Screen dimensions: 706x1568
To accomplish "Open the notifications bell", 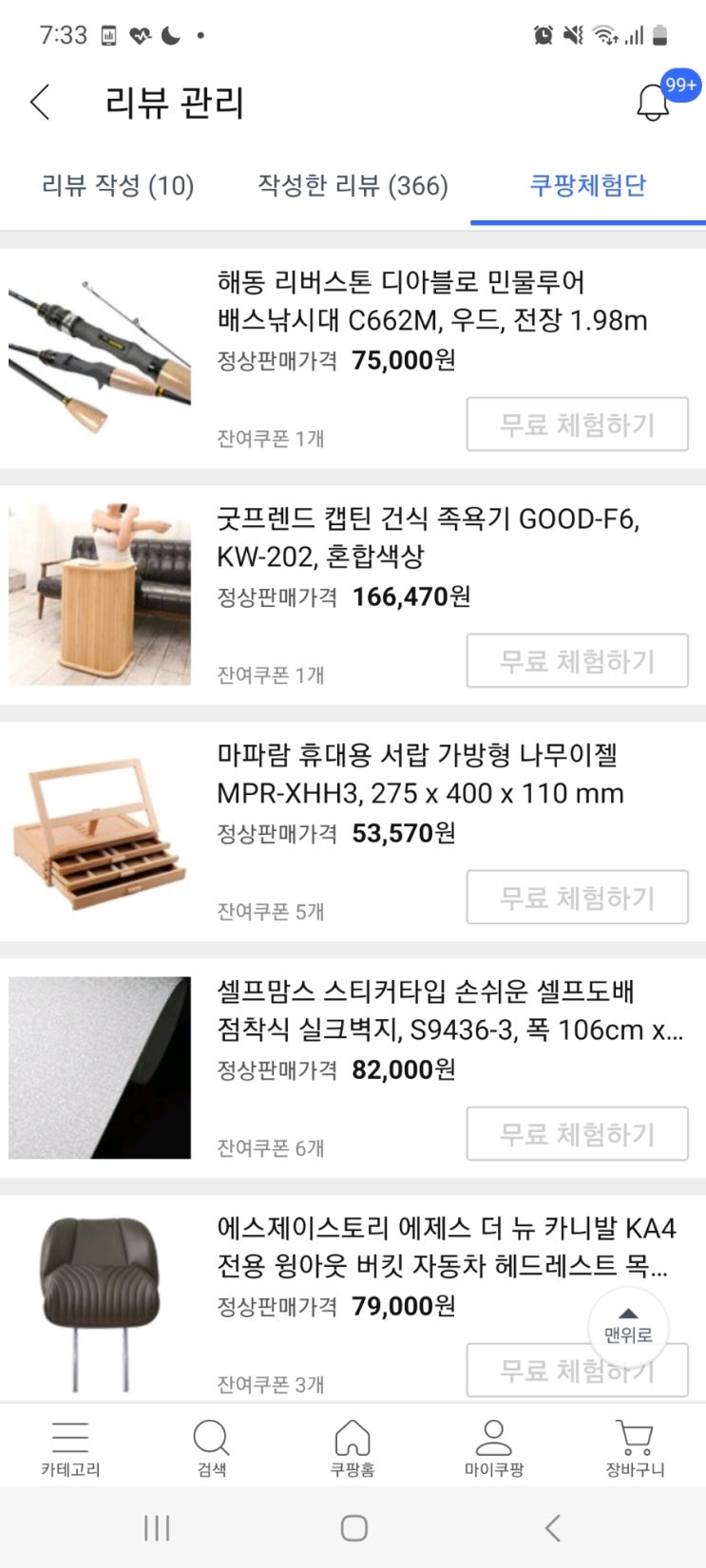I will pyautogui.click(x=653, y=102).
